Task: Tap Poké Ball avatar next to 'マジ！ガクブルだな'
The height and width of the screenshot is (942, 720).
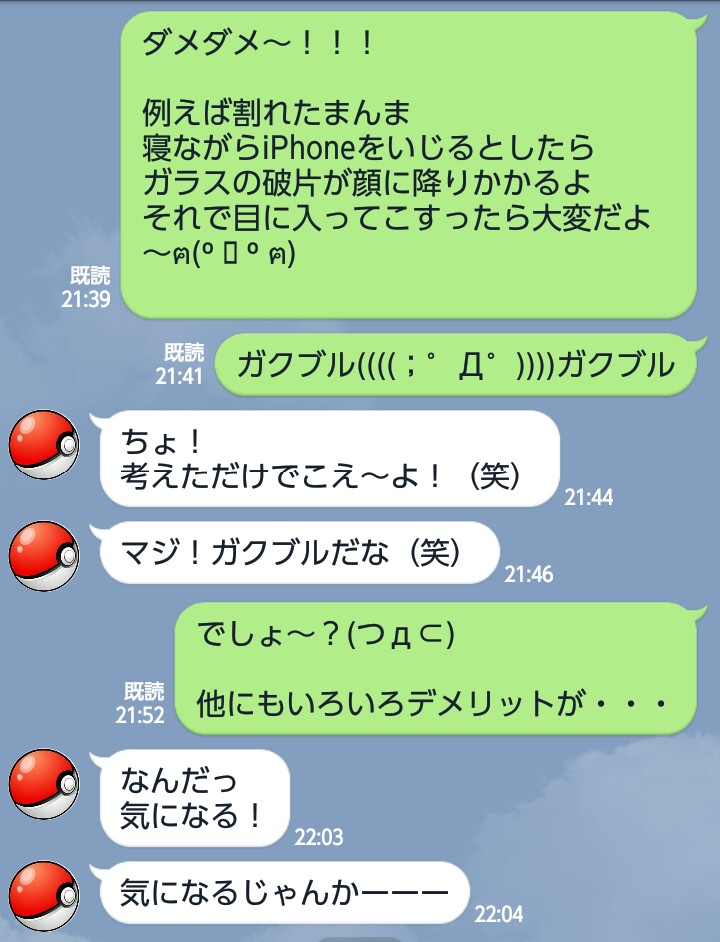Action: click(x=44, y=556)
